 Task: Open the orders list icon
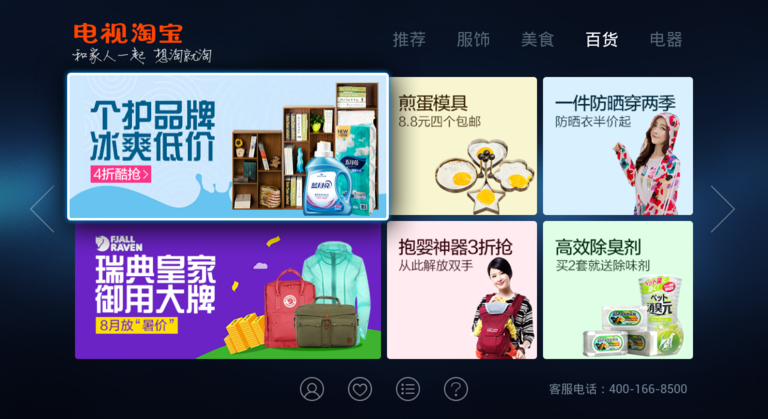pos(408,389)
